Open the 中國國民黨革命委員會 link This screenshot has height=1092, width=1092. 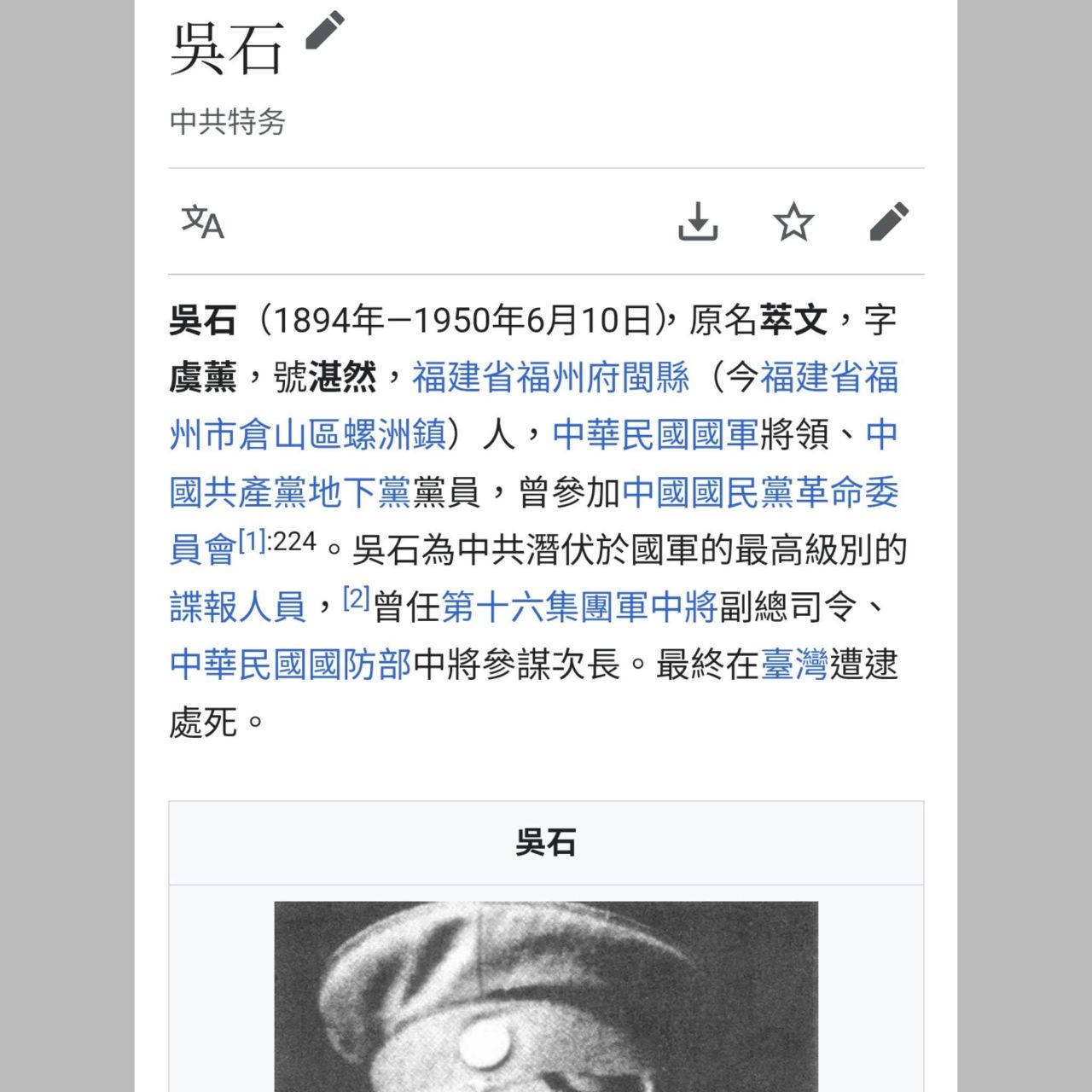point(759,493)
